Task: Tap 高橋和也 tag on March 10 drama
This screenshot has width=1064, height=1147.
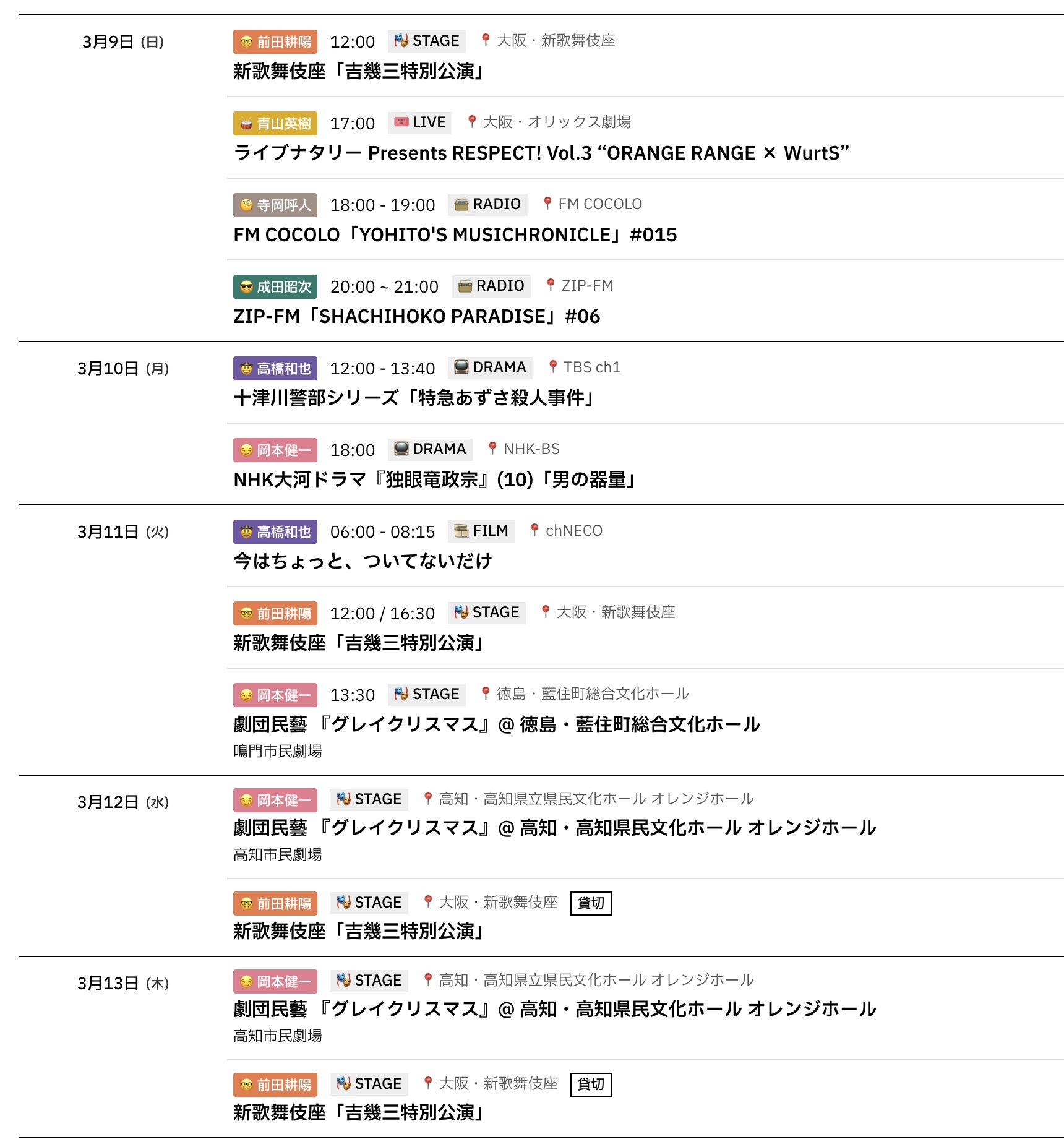Action: (x=275, y=368)
